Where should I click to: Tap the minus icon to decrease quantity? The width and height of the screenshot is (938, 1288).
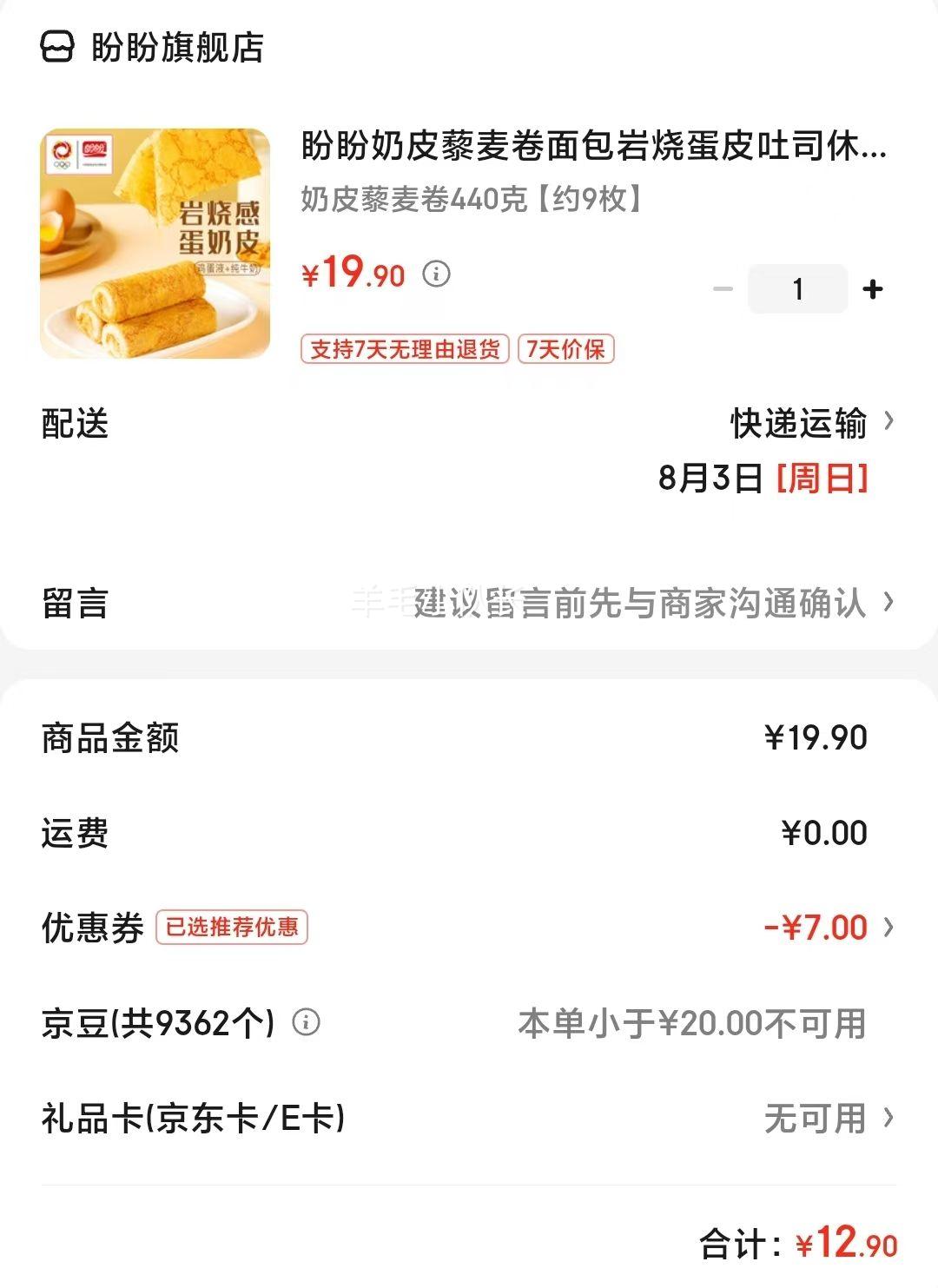tap(722, 289)
